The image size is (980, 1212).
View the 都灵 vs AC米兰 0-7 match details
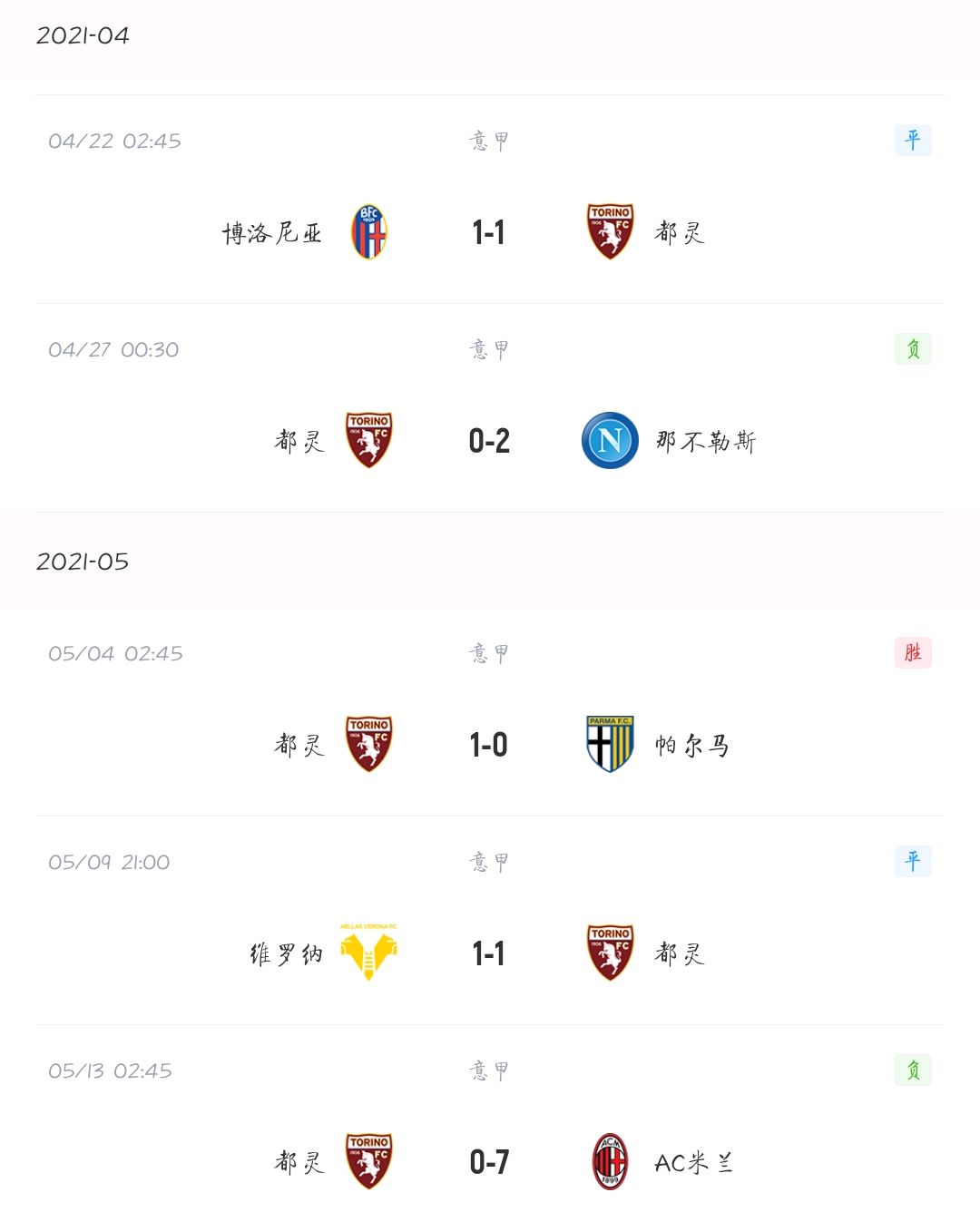click(x=489, y=1162)
